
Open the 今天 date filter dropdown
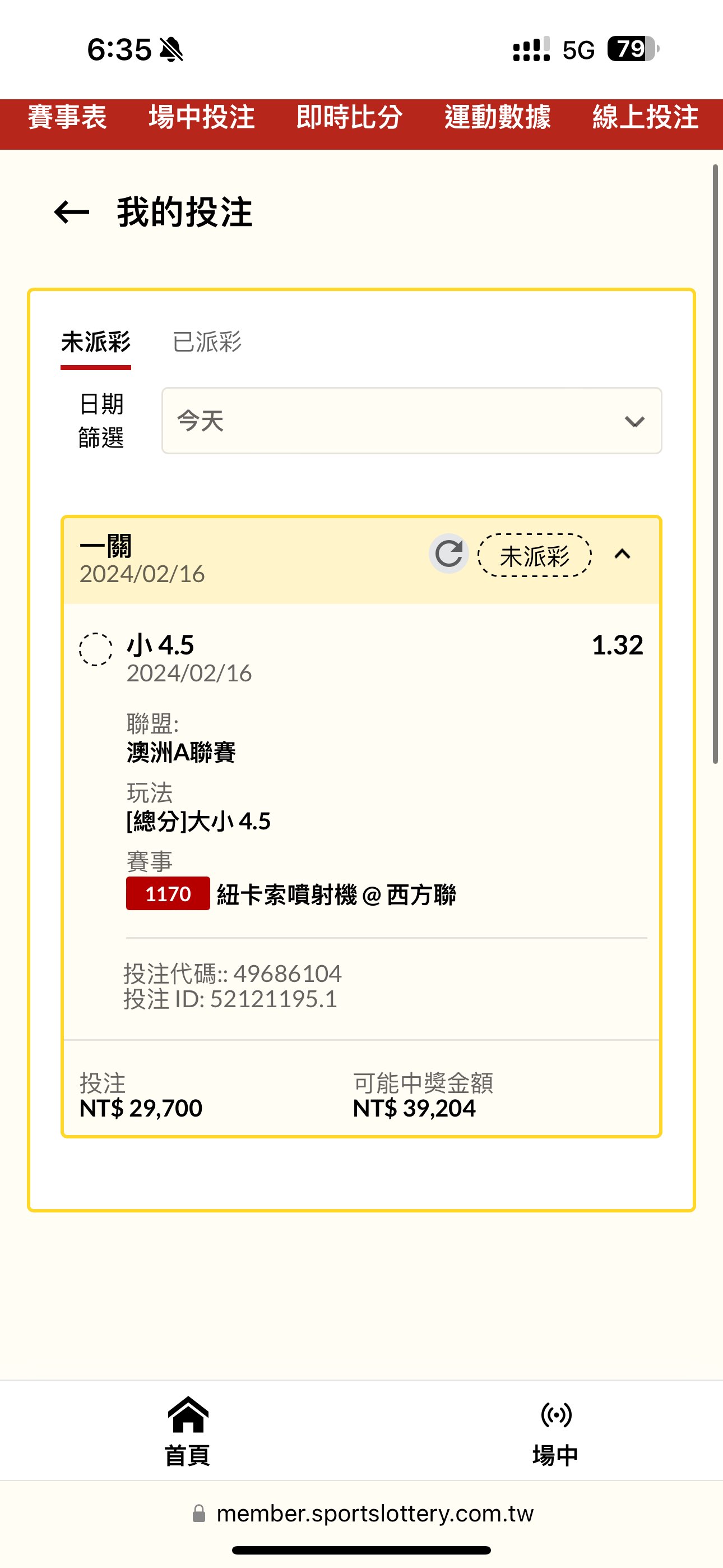411,421
